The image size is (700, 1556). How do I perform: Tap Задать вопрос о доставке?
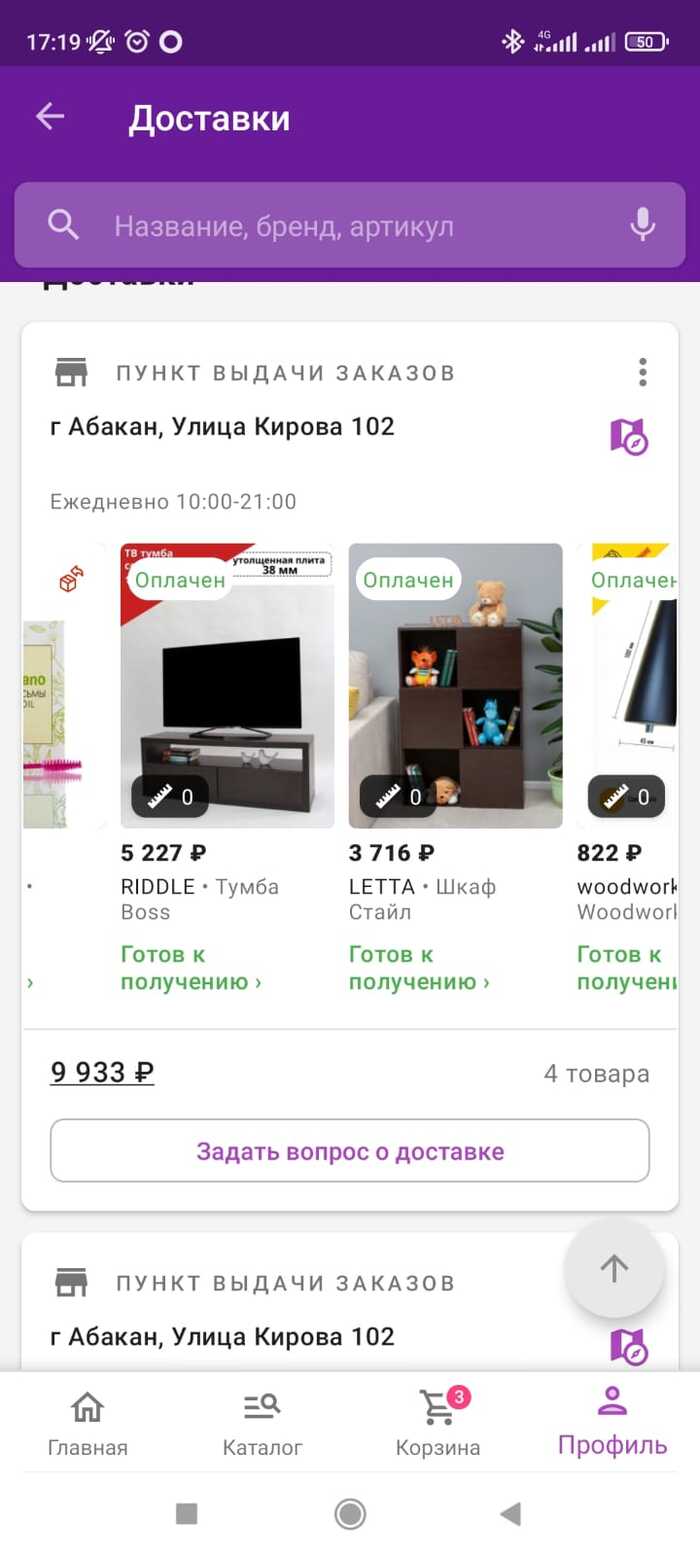[x=350, y=1151]
